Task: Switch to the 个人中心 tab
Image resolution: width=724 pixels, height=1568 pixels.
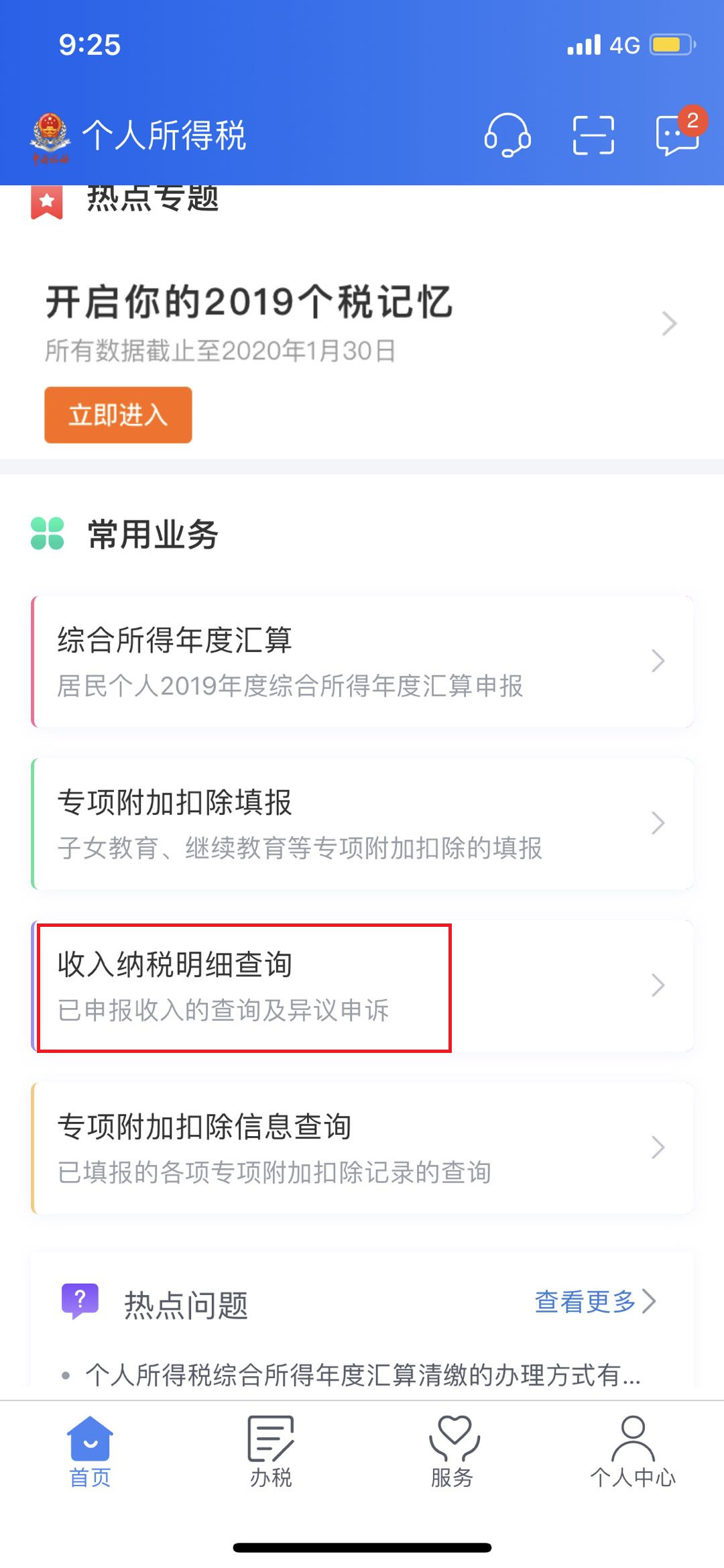Action: (633, 1452)
